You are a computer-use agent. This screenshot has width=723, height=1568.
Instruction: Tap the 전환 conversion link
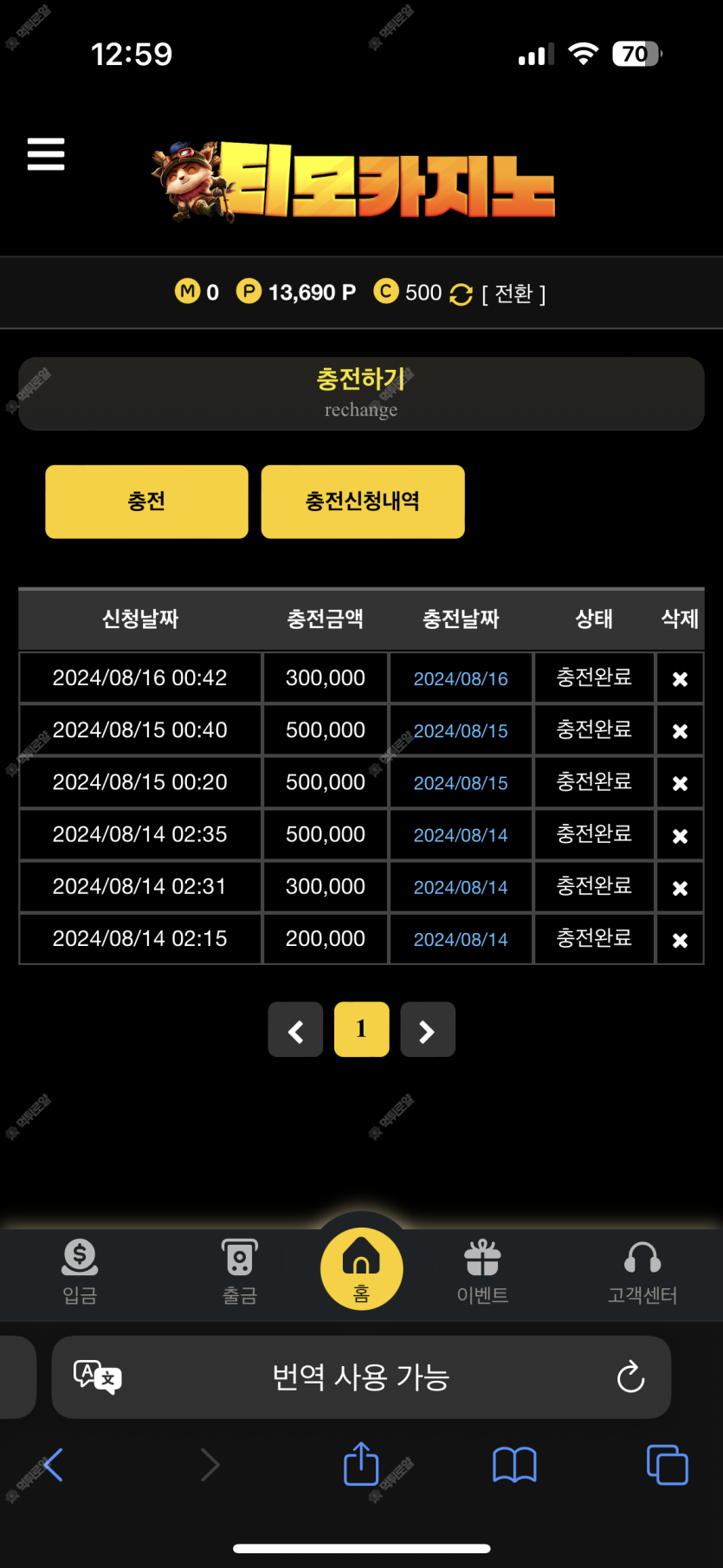(x=513, y=294)
